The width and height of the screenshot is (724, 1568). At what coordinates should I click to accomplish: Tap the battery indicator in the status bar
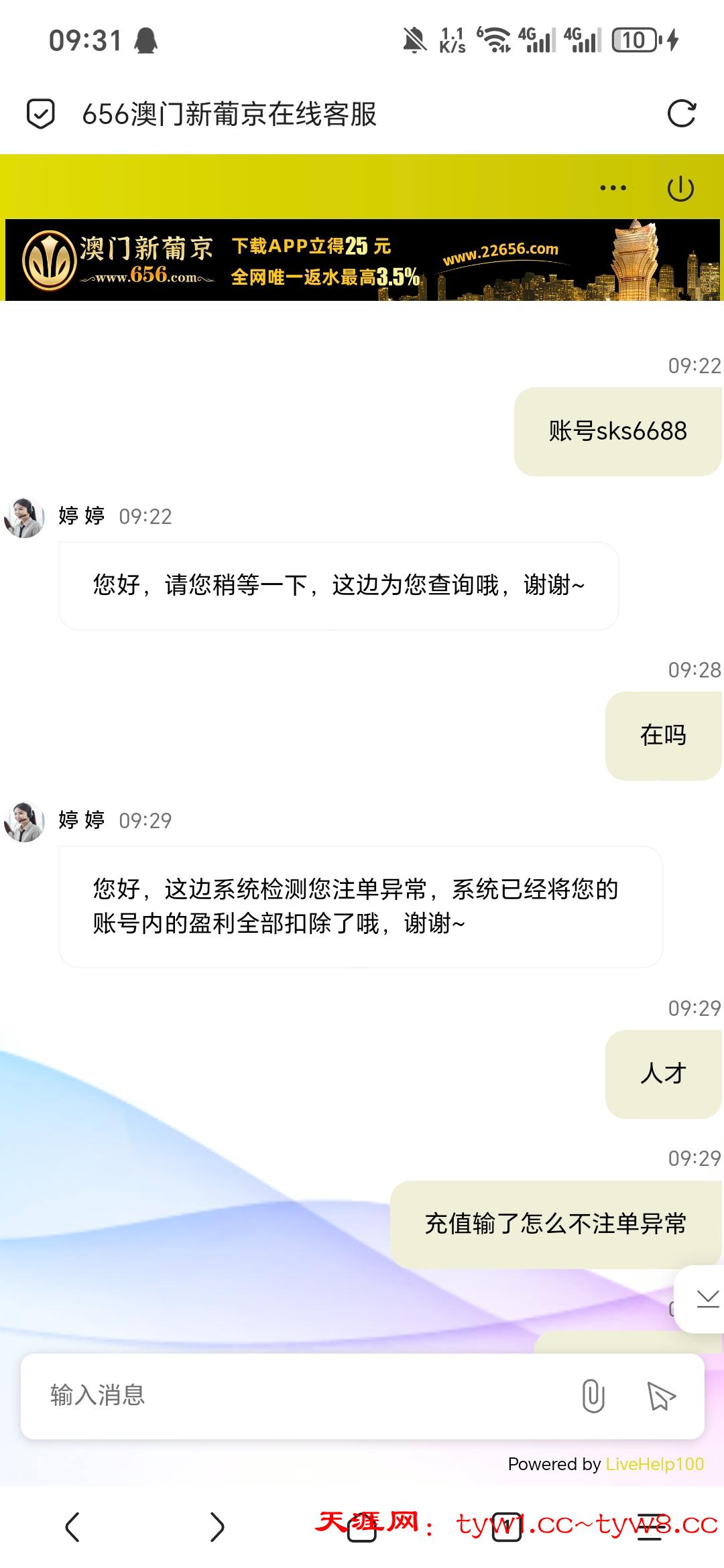633,40
